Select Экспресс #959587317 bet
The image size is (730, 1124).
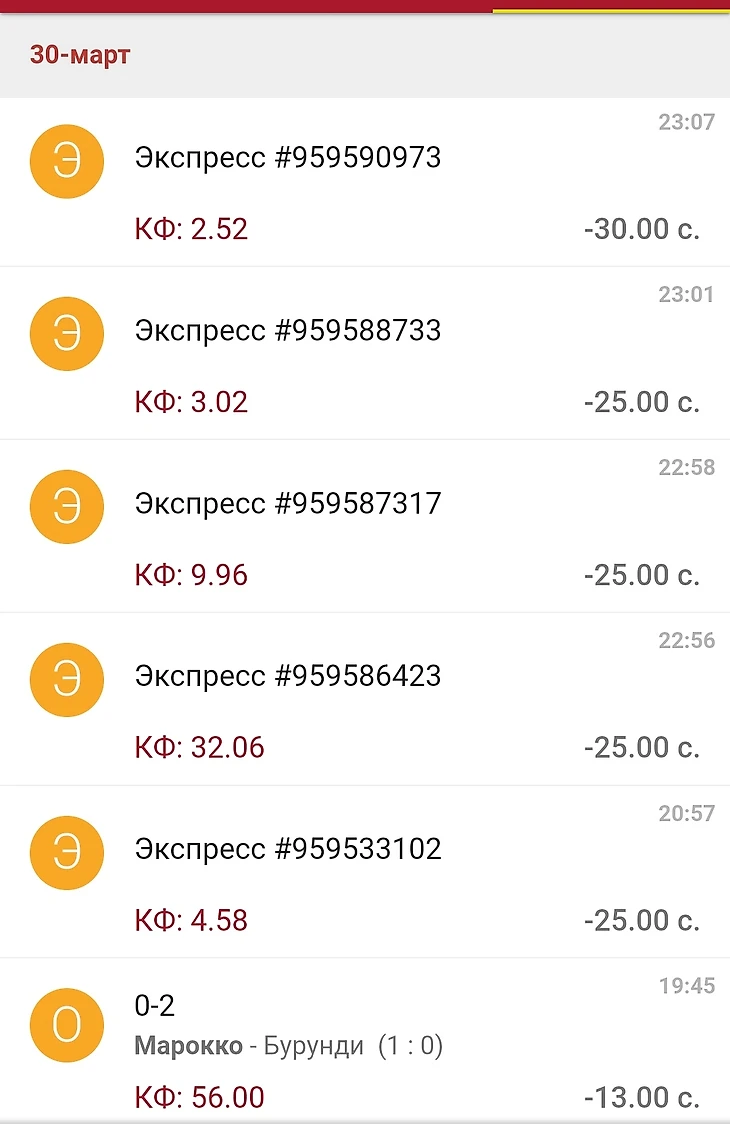tap(288, 503)
